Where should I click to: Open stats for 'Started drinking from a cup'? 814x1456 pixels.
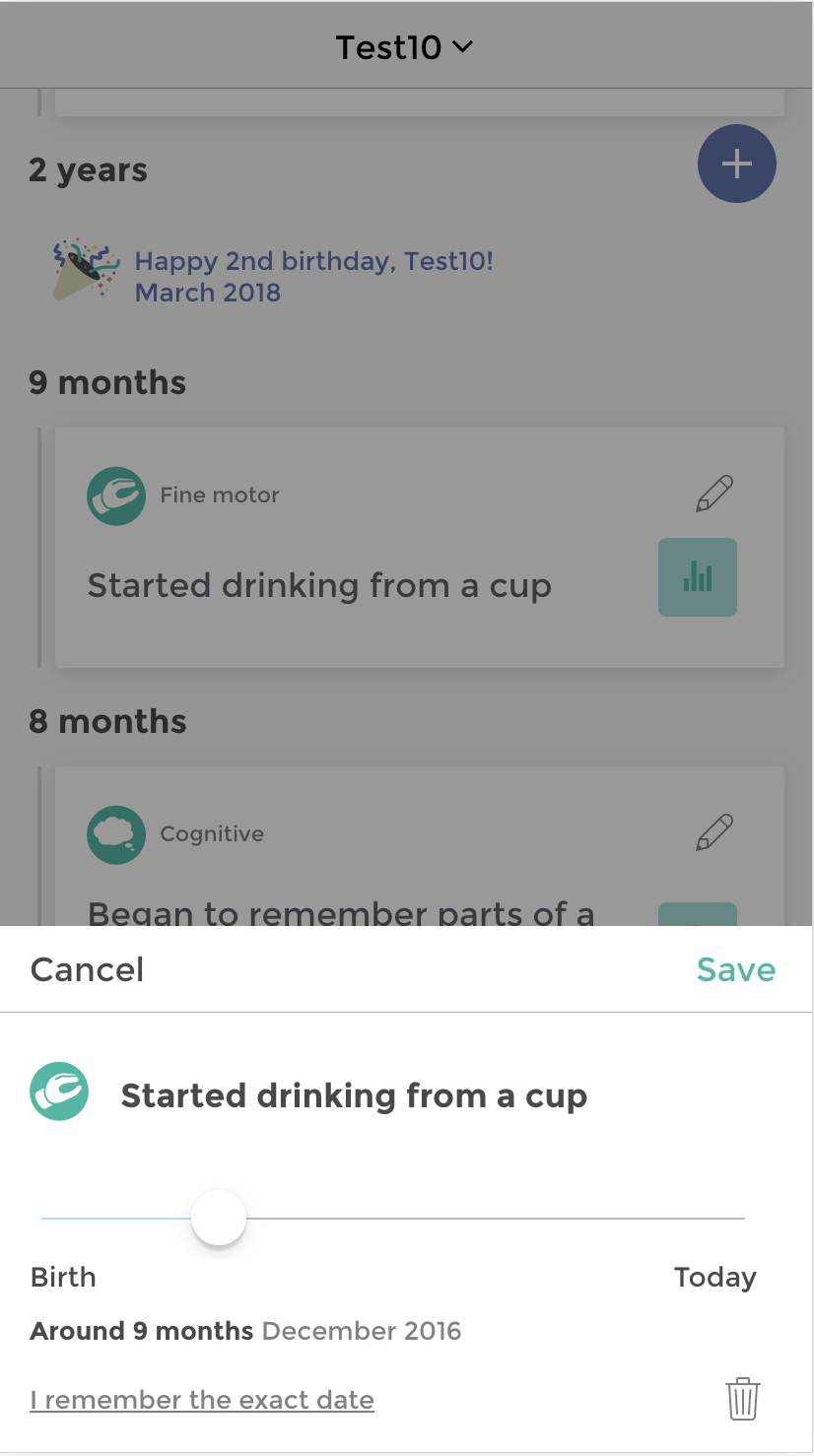(697, 577)
